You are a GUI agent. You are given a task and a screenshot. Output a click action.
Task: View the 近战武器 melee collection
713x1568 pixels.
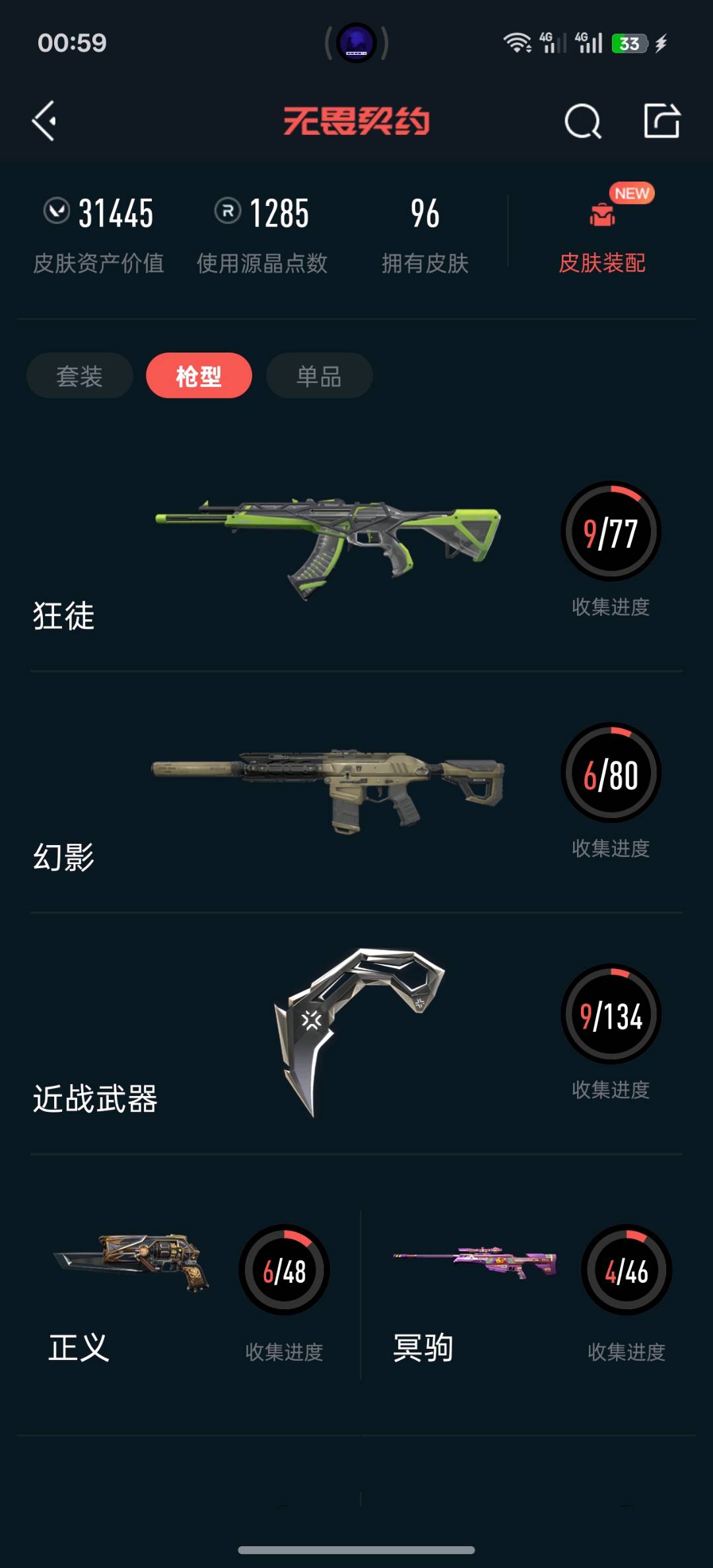tap(356, 1034)
